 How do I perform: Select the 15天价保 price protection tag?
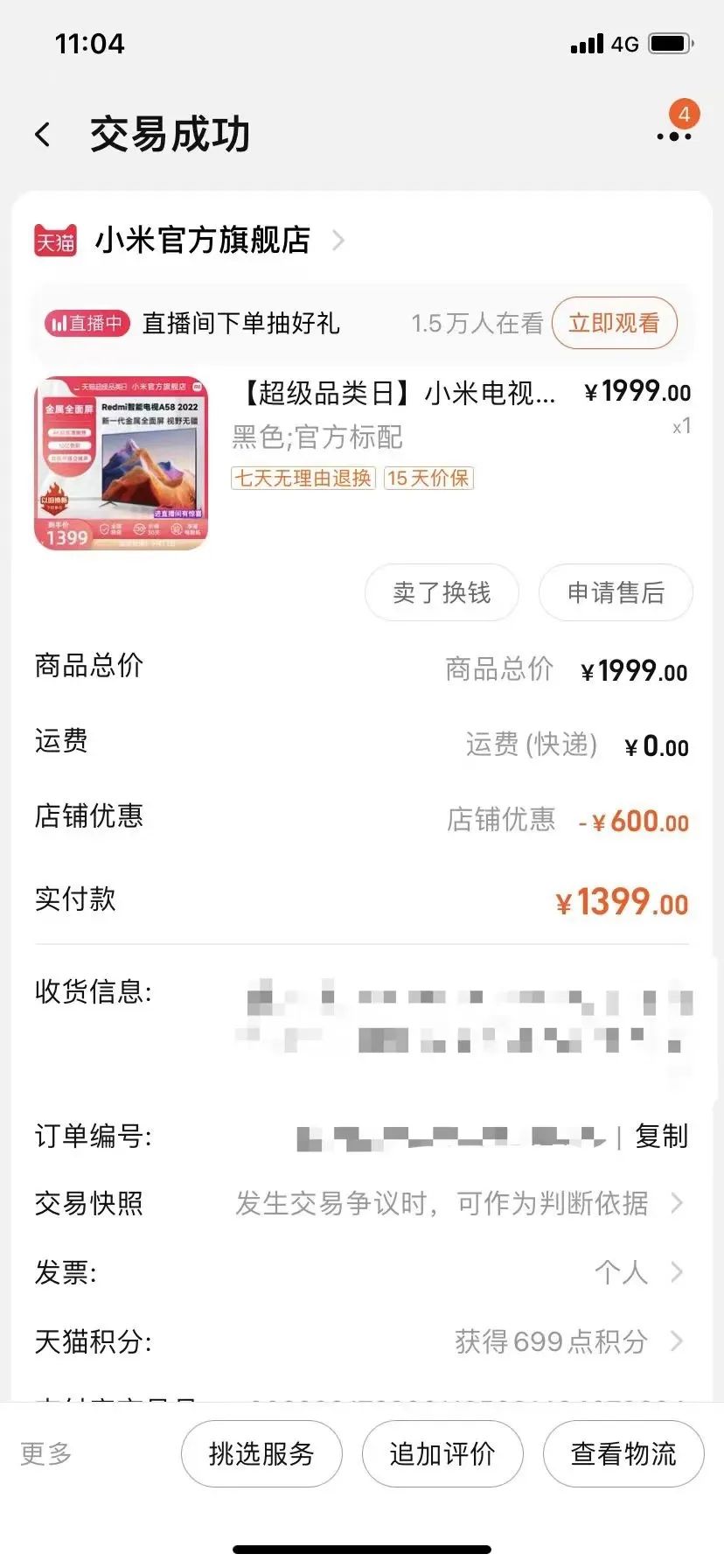coord(428,478)
